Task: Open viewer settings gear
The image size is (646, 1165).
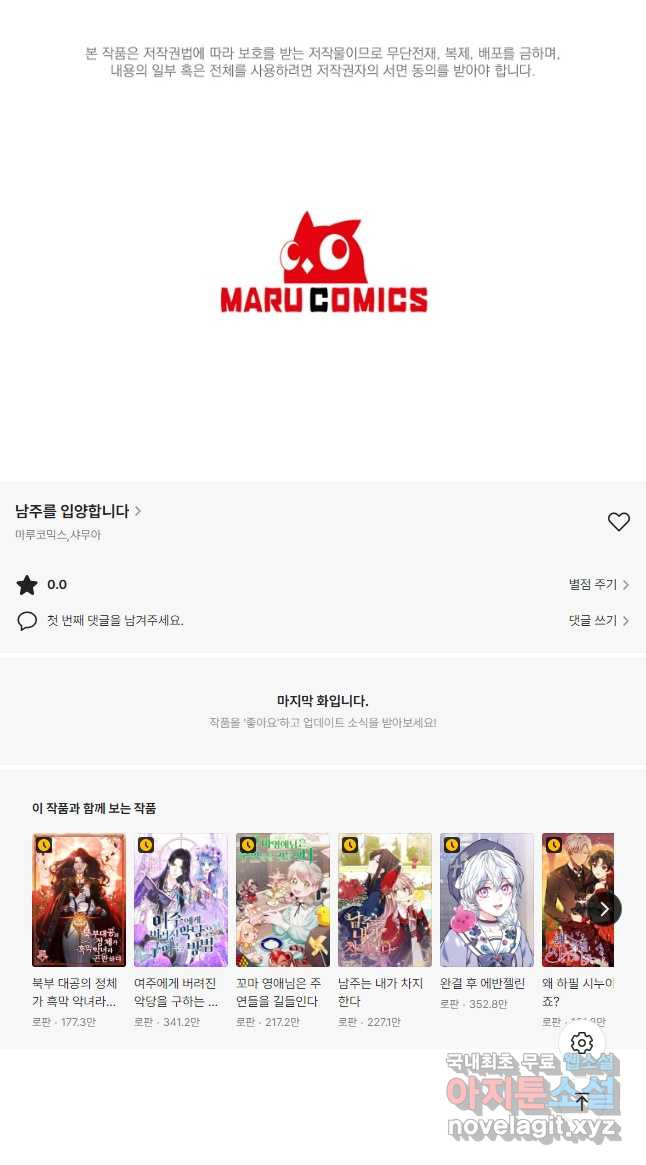Action: click(583, 1043)
